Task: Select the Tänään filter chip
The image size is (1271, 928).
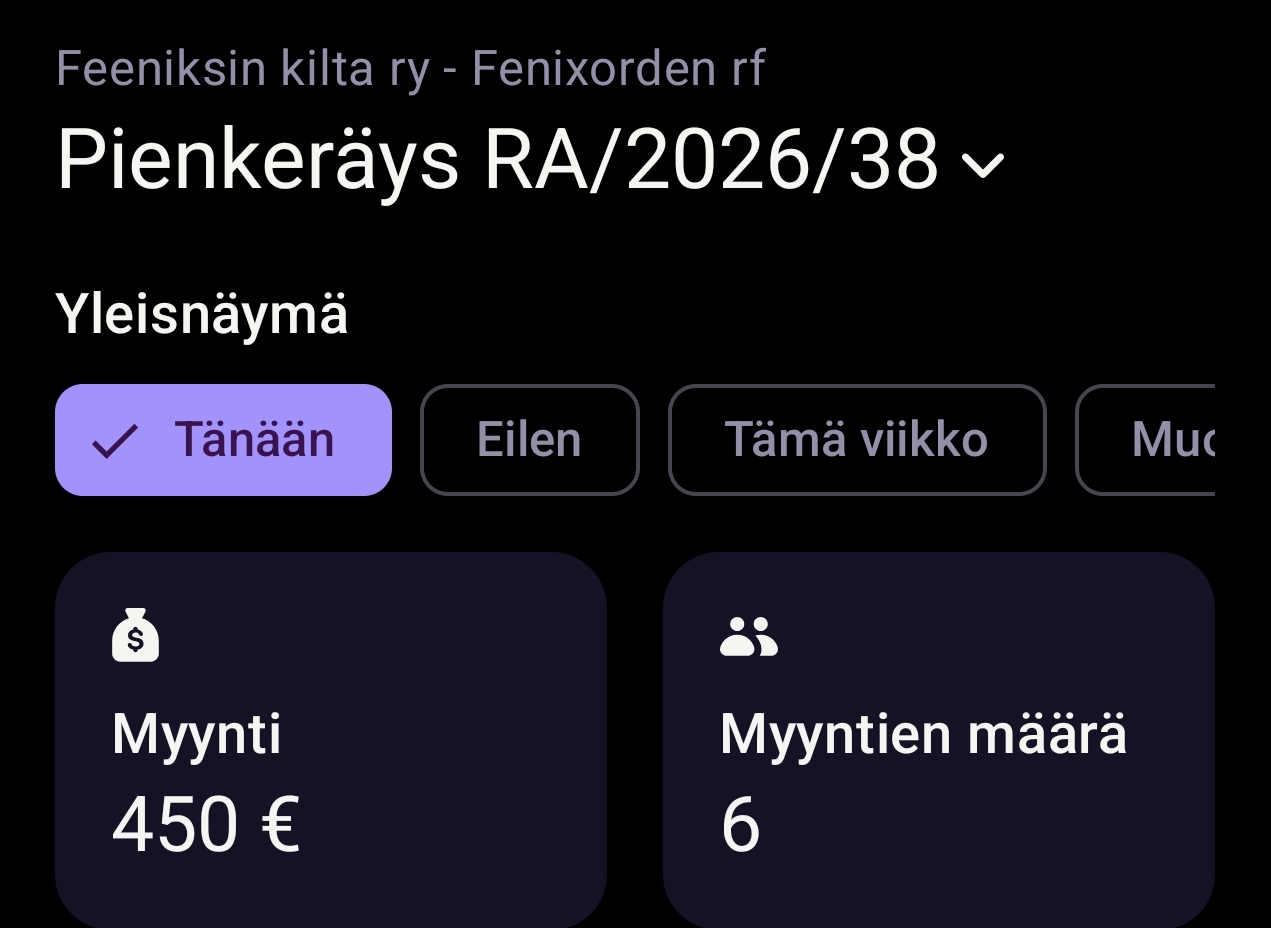Action: [x=223, y=440]
